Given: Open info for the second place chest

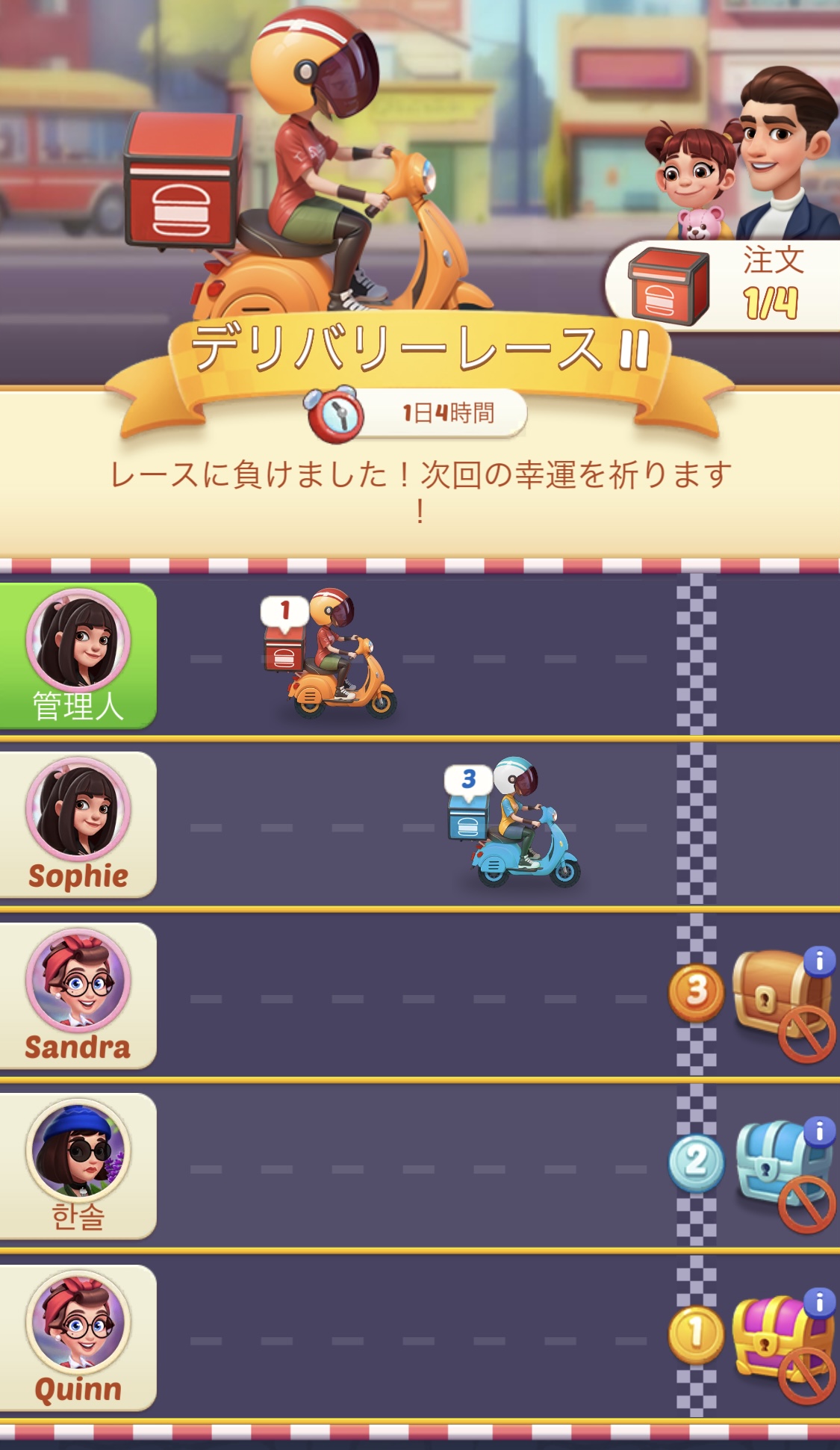Looking at the screenshot, I should coord(819,1132).
